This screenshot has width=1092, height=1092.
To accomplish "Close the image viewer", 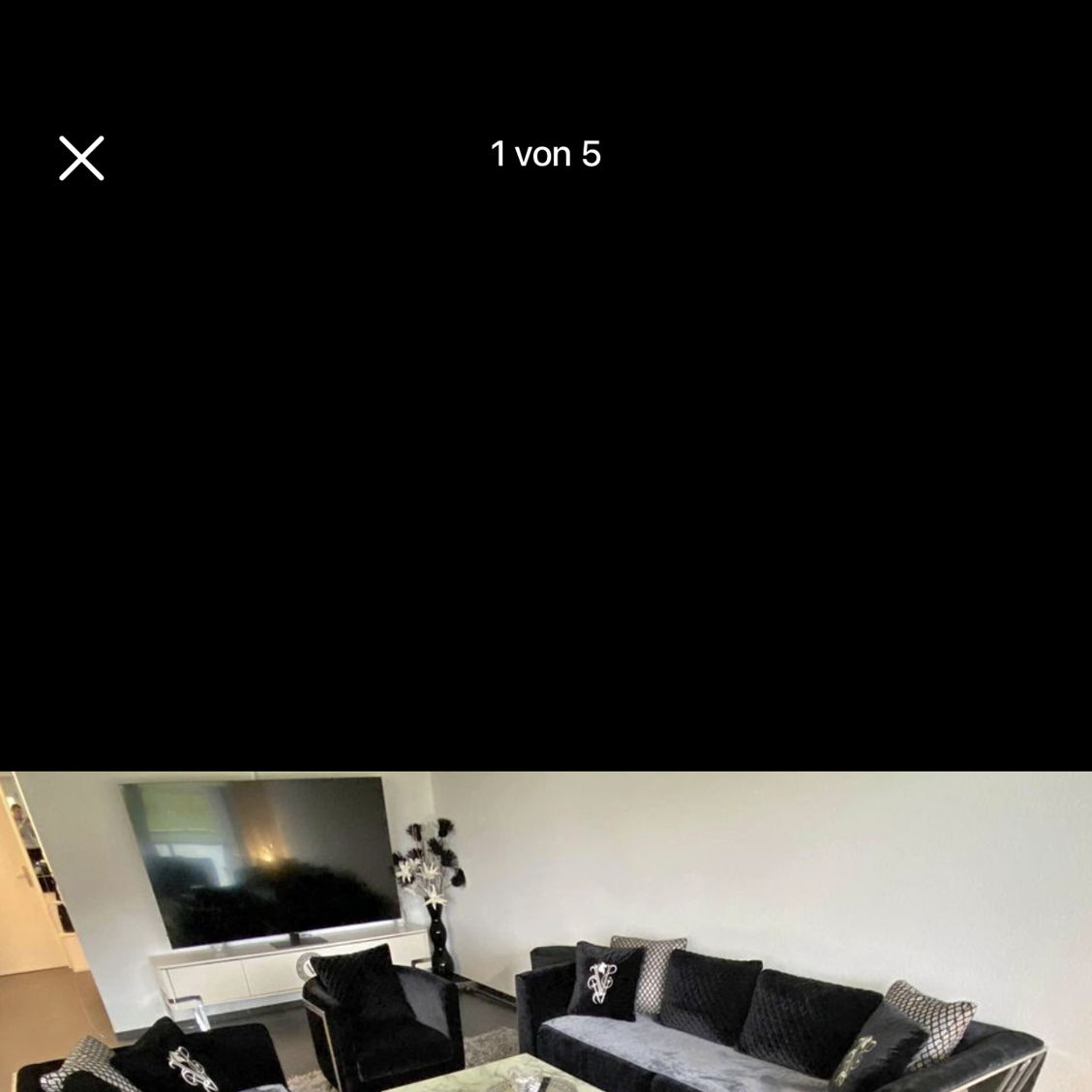I will pos(81,158).
